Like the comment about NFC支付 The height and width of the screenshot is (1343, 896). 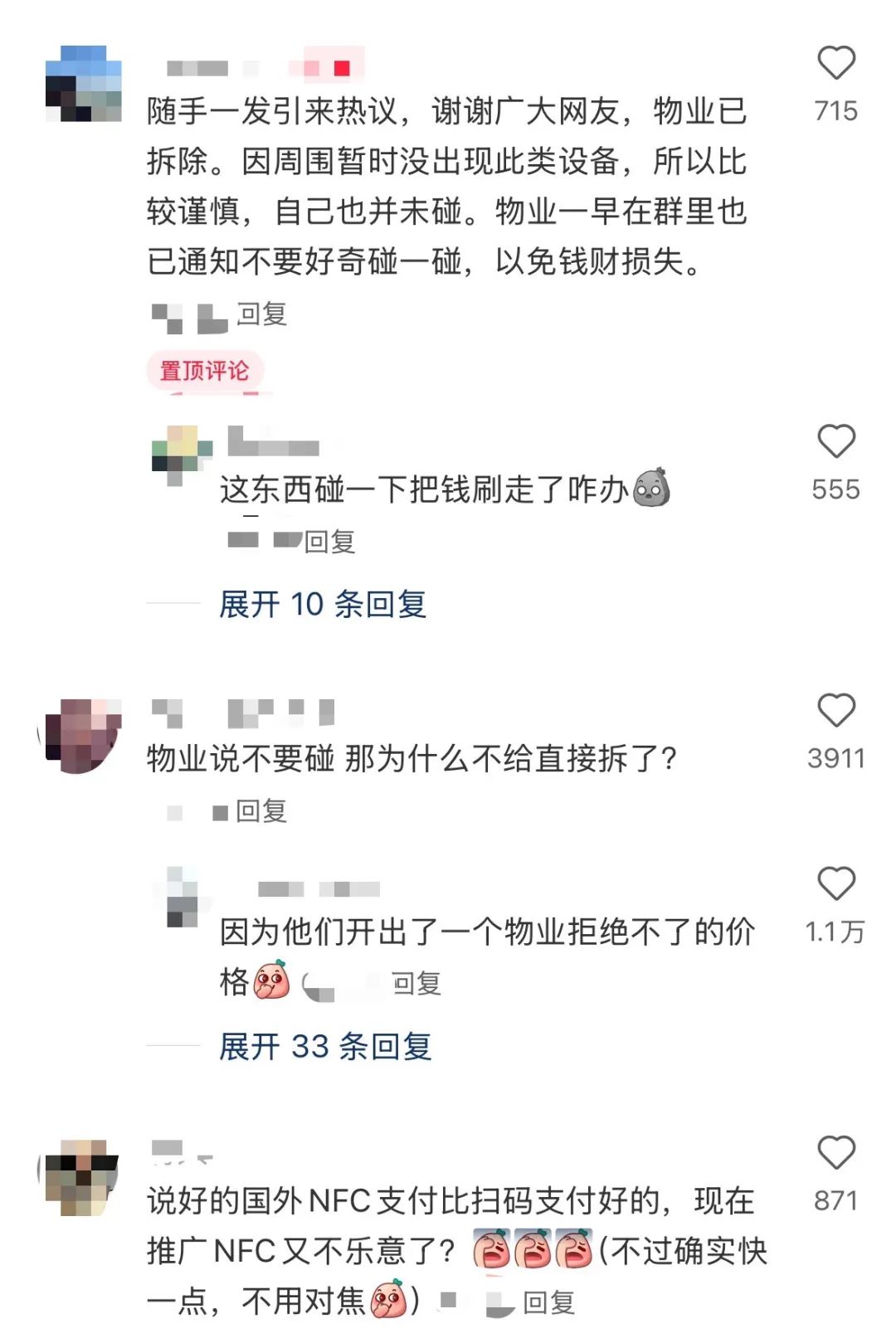point(835,1153)
